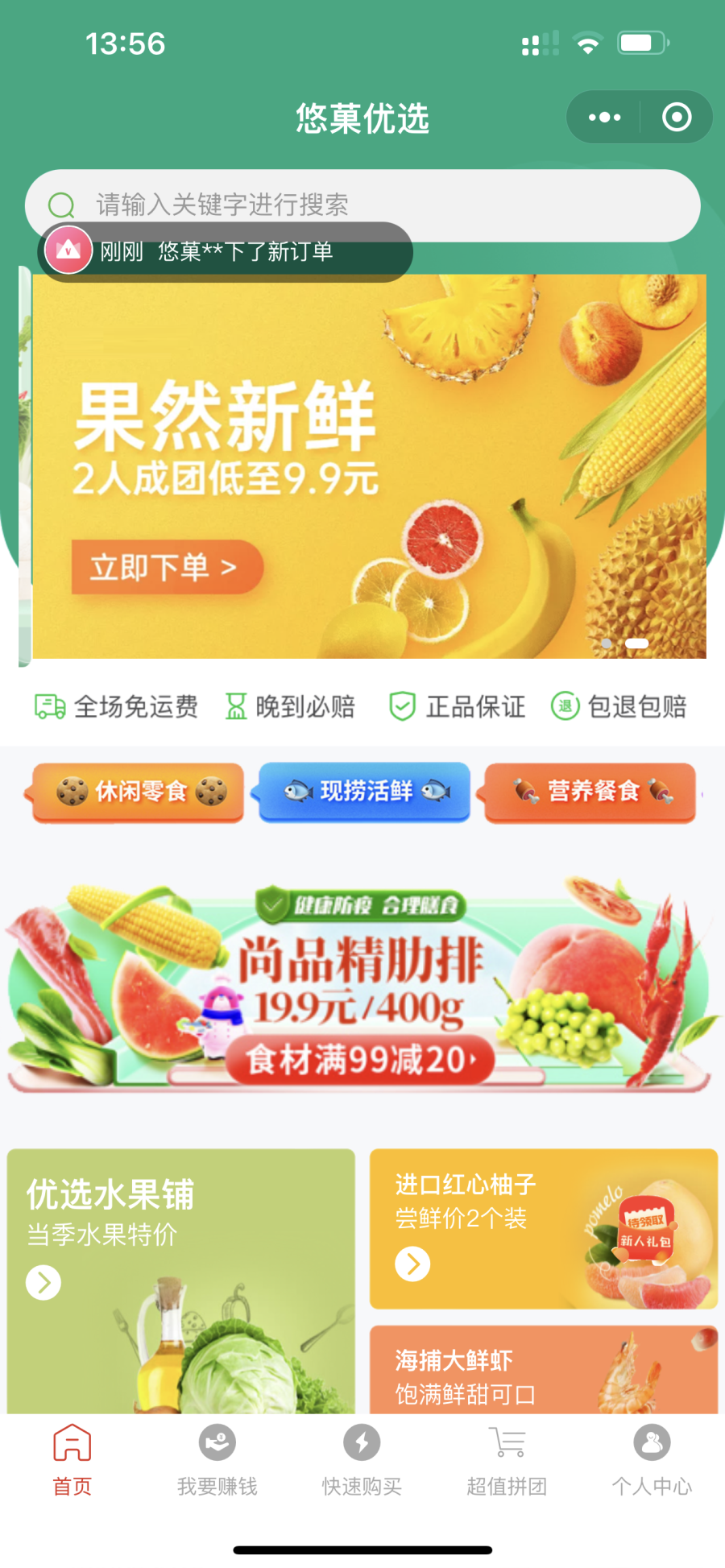Open the mini program overflow menu
This screenshot has width=725, height=1568.
(604, 118)
